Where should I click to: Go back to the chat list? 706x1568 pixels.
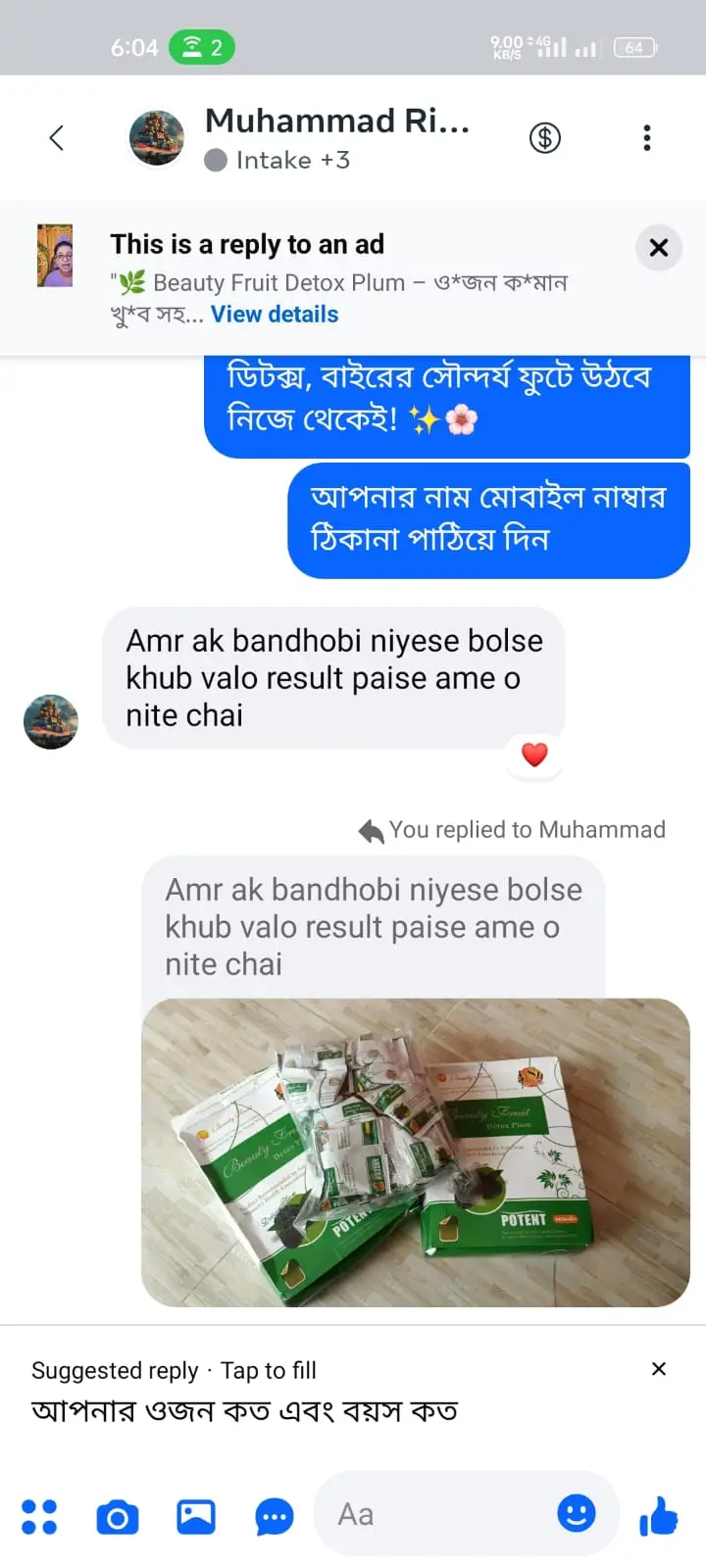click(x=57, y=138)
